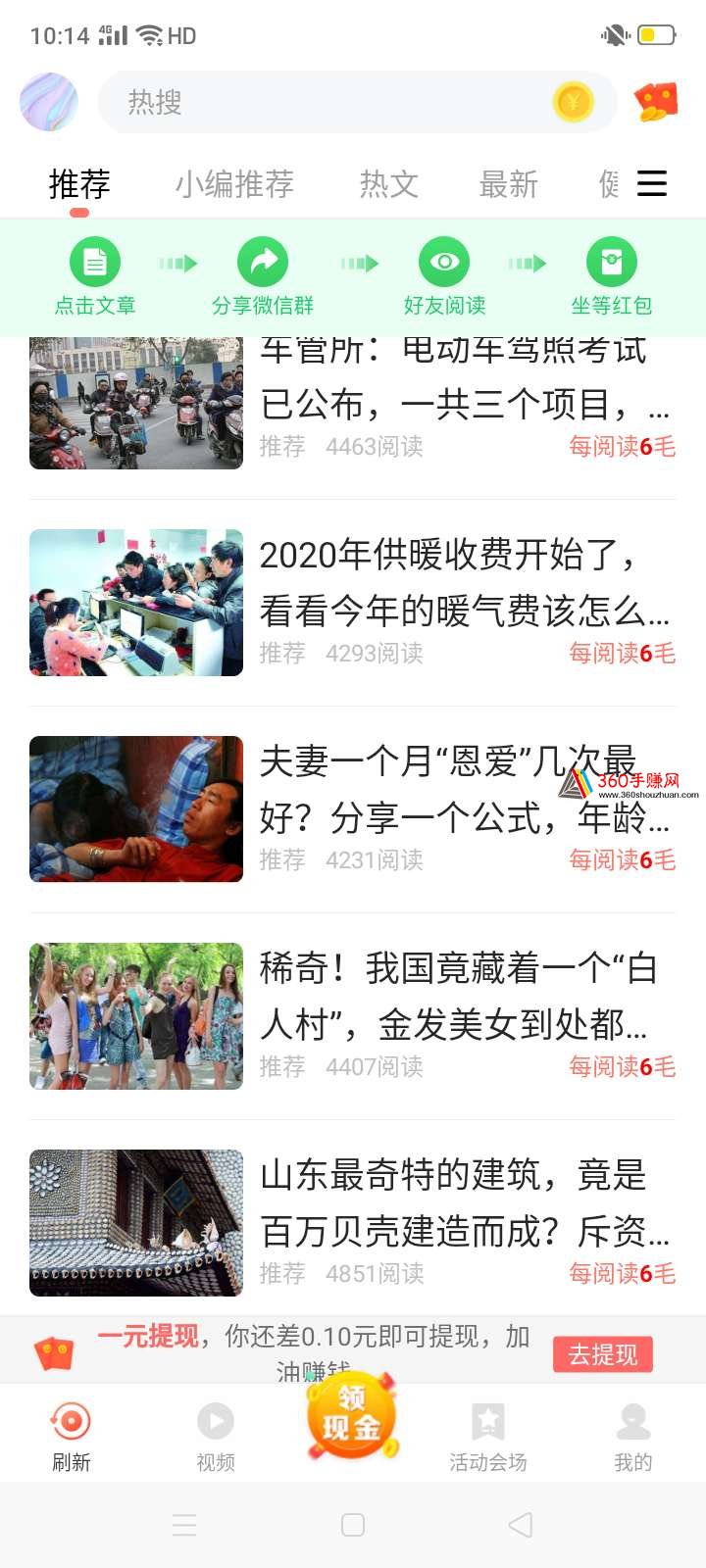Tap the 热搜 search box
Viewport: 706px width, 1568px height.
pyautogui.click(x=357, y=102)
